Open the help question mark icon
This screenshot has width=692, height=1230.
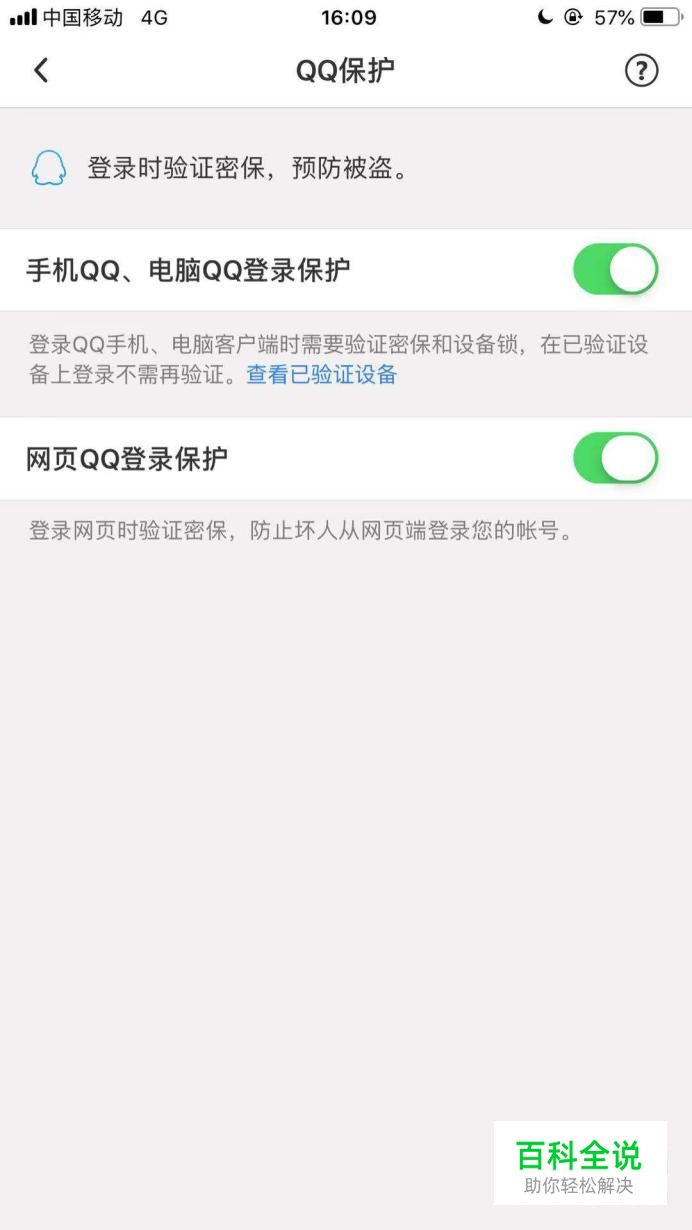[x=641, y=70]
